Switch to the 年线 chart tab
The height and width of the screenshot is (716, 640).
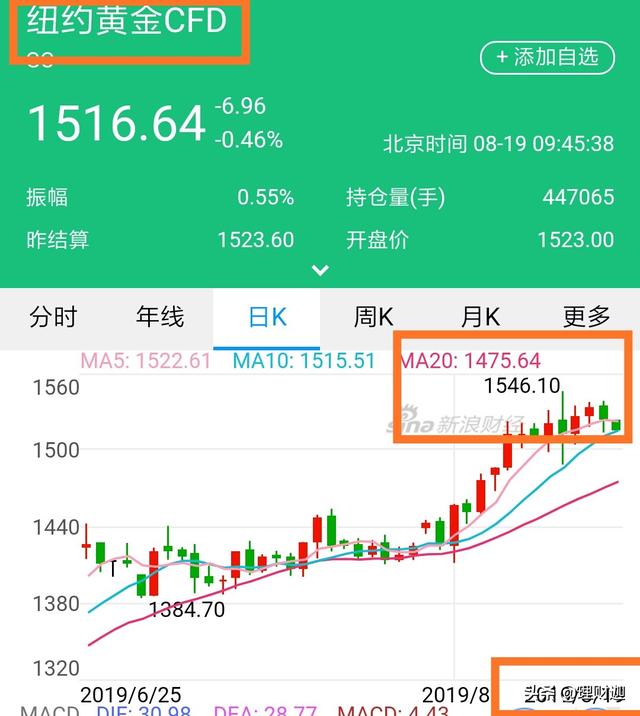tap(160, 318)
